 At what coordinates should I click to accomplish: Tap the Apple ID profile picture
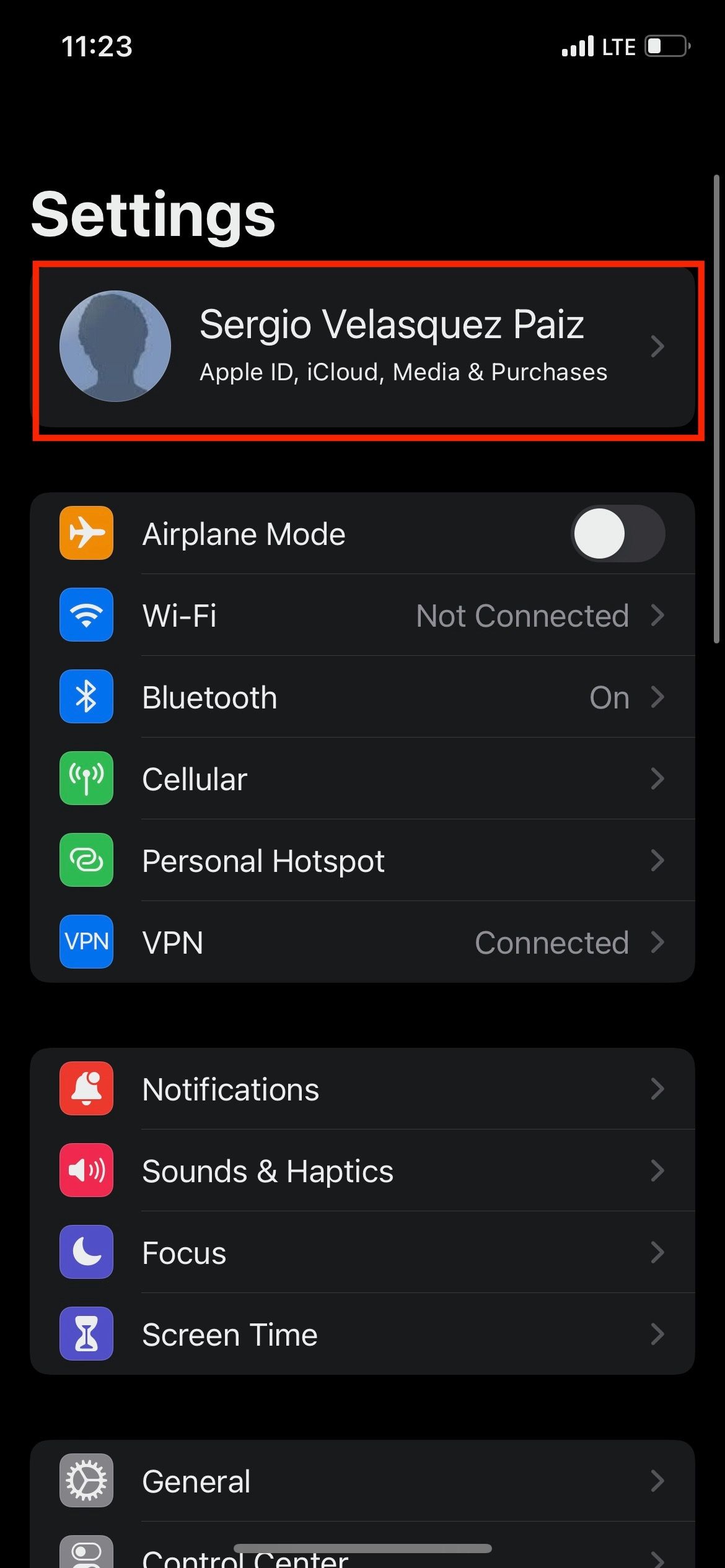(x=115, y=347)
